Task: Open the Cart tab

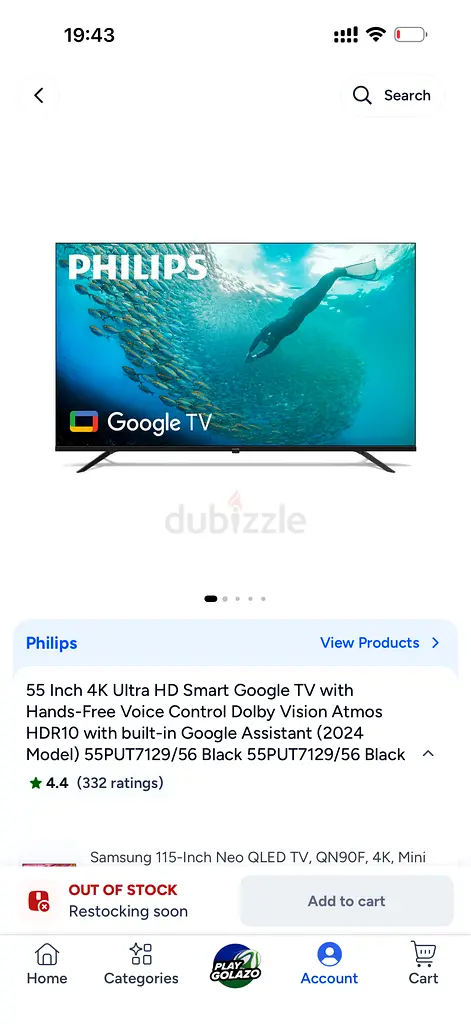Action: pyautogui.click(x=423, y=963)
